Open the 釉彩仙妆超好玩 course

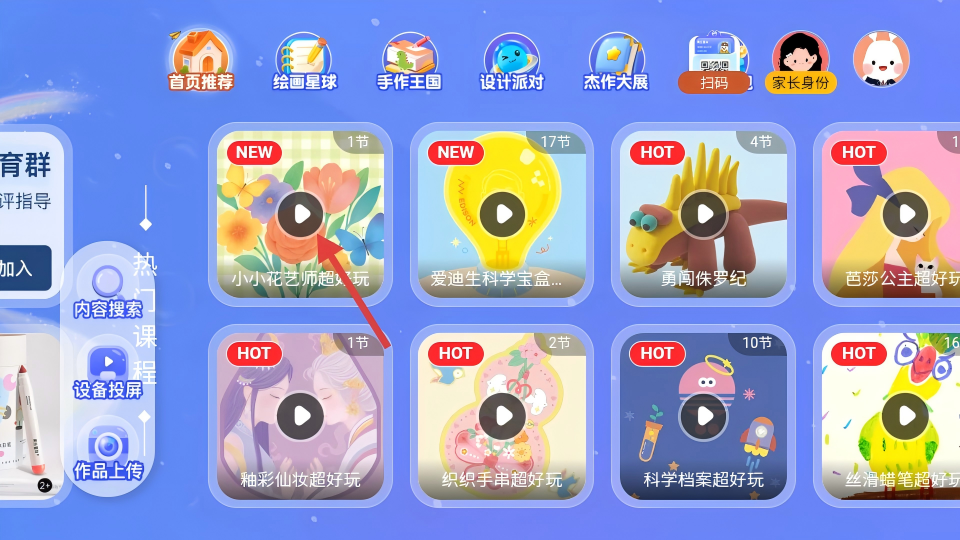coord(301,415)
